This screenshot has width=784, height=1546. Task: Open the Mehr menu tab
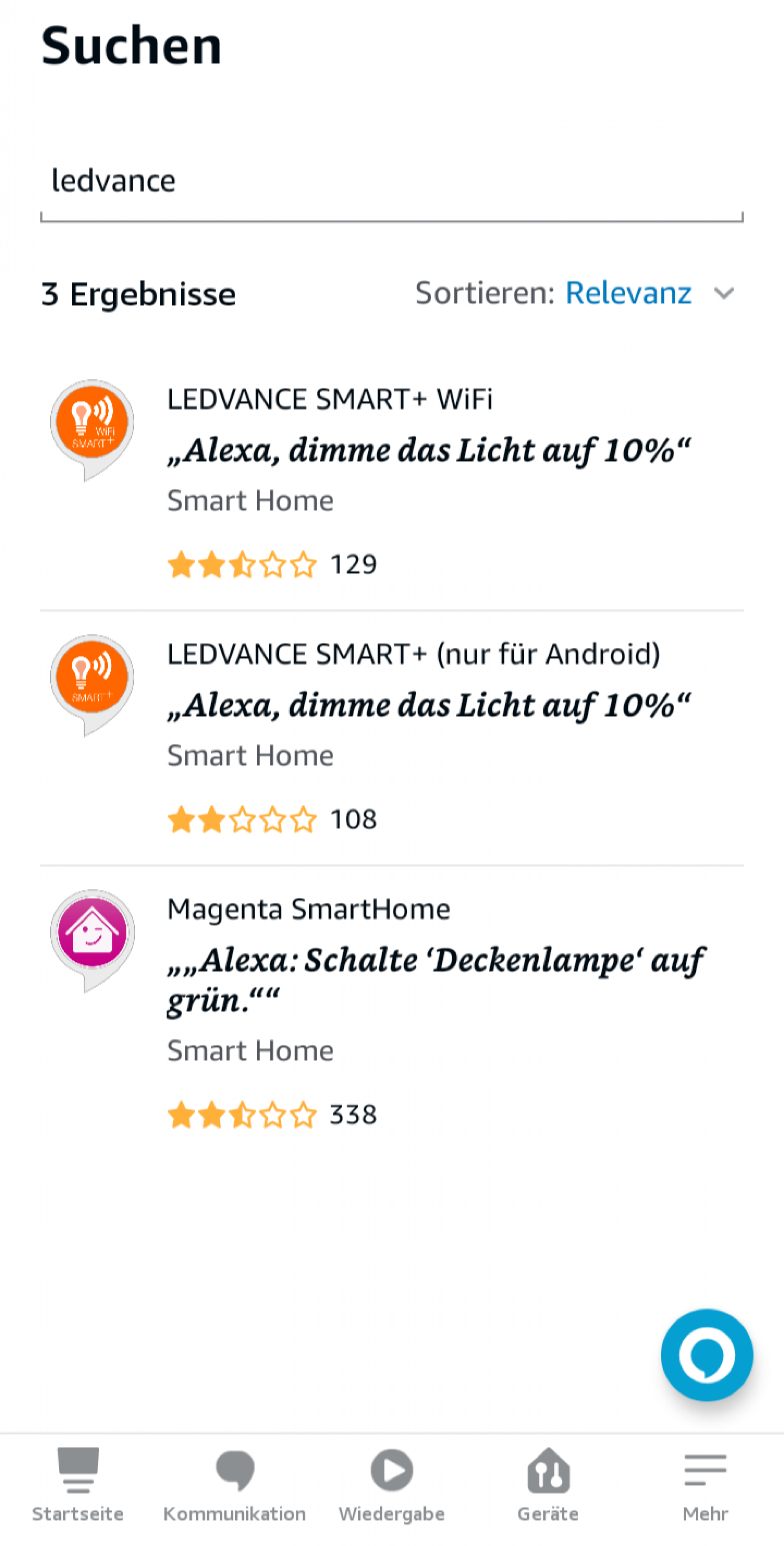706,1485
